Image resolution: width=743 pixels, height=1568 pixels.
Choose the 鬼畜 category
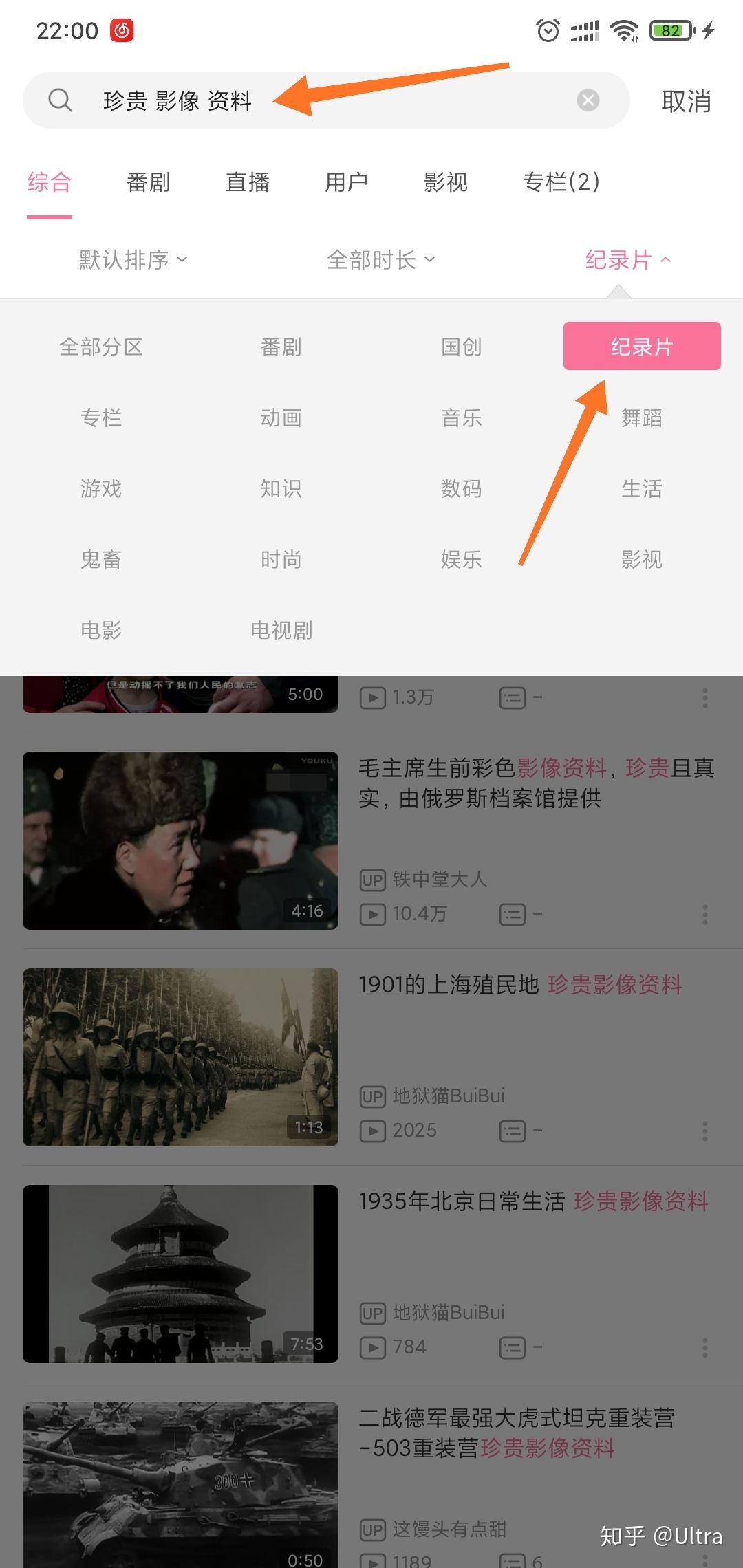click(x=101, y=559)
